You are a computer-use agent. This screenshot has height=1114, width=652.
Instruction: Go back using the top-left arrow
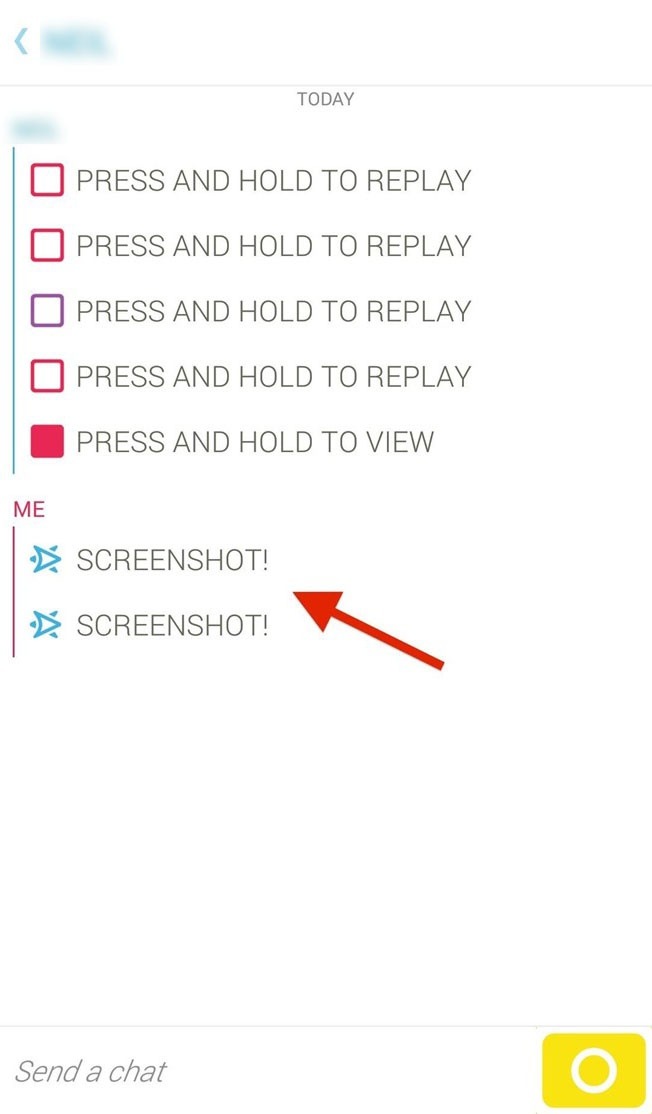pos(21,42)
